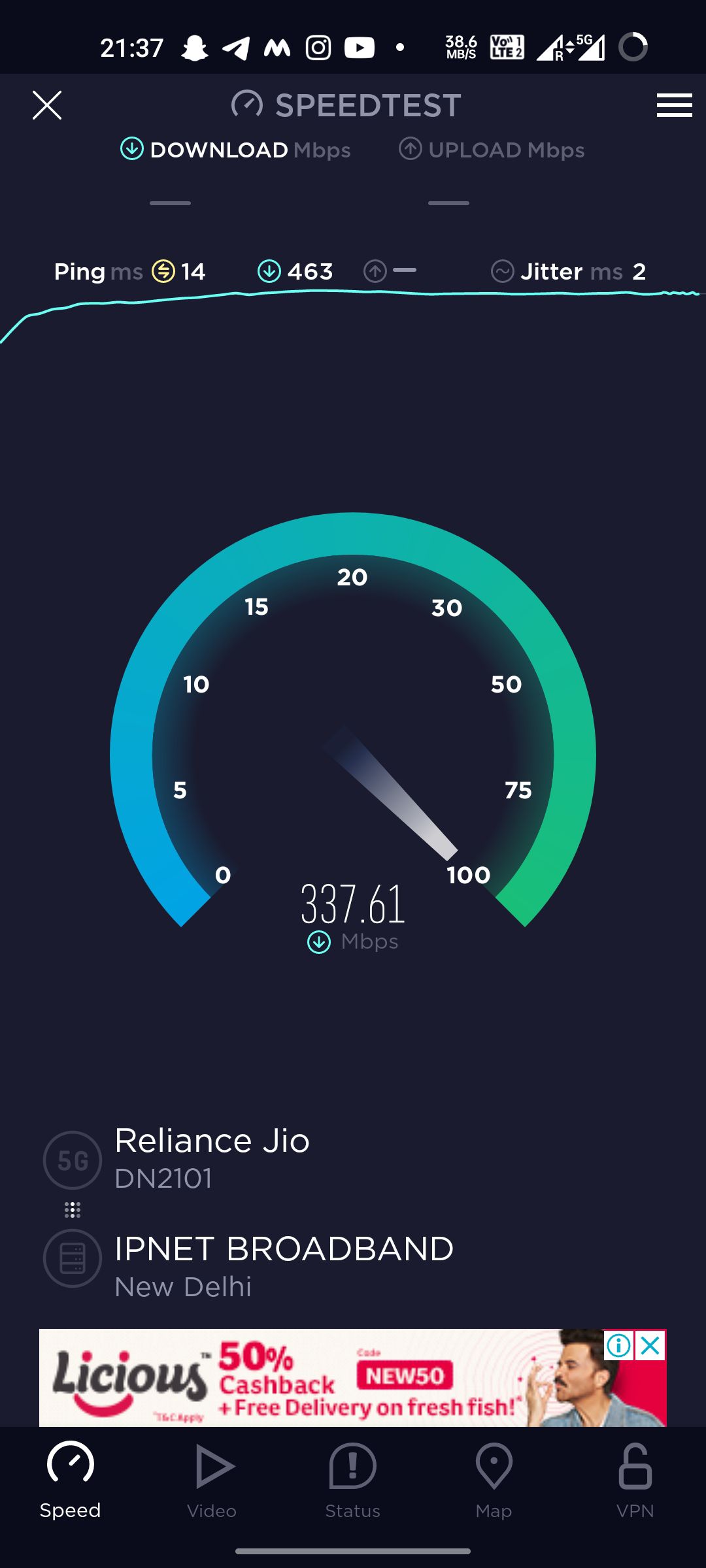706x1568 pixels.
Task: Open the Status tab
Action: coord(352,1481)
